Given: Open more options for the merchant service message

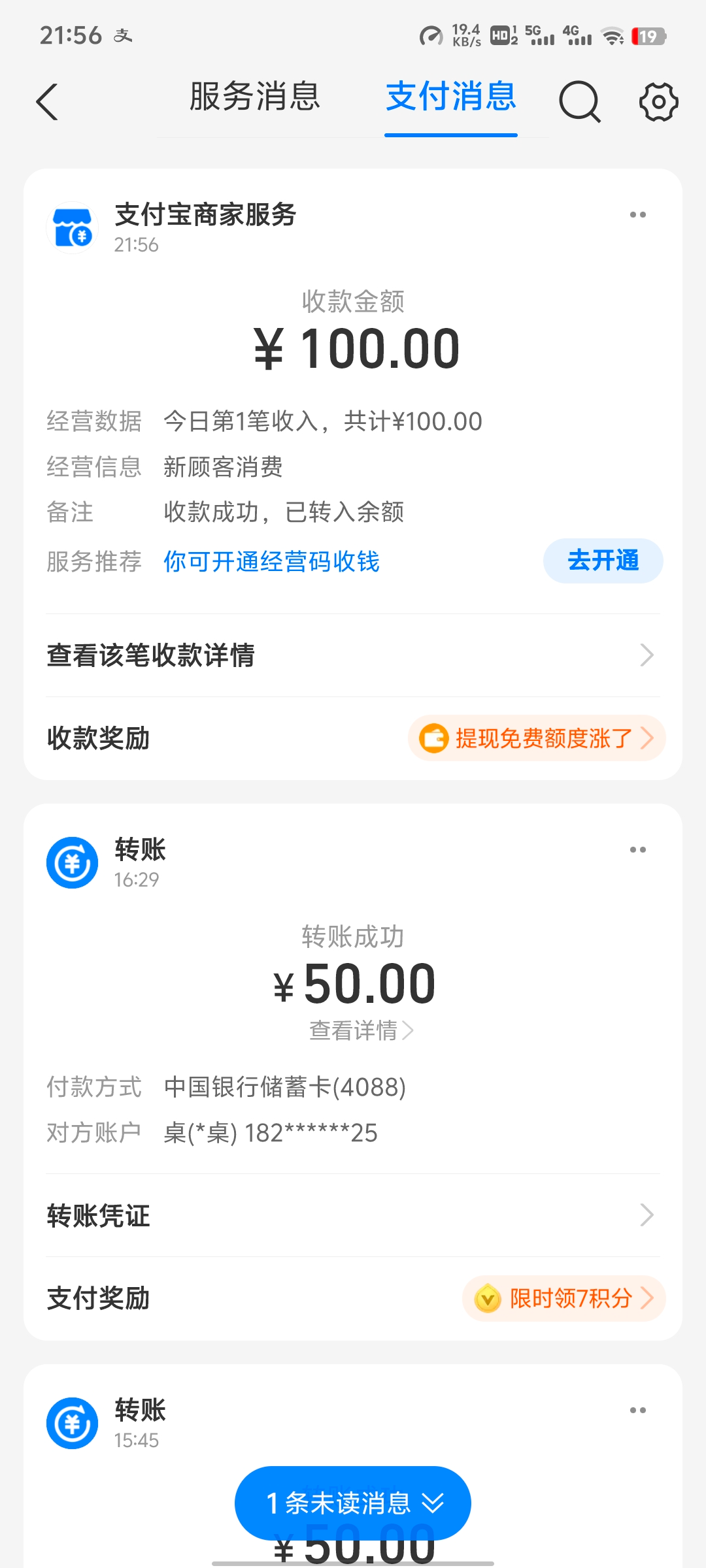Looking at the screenshot, I should pos(637,214).
